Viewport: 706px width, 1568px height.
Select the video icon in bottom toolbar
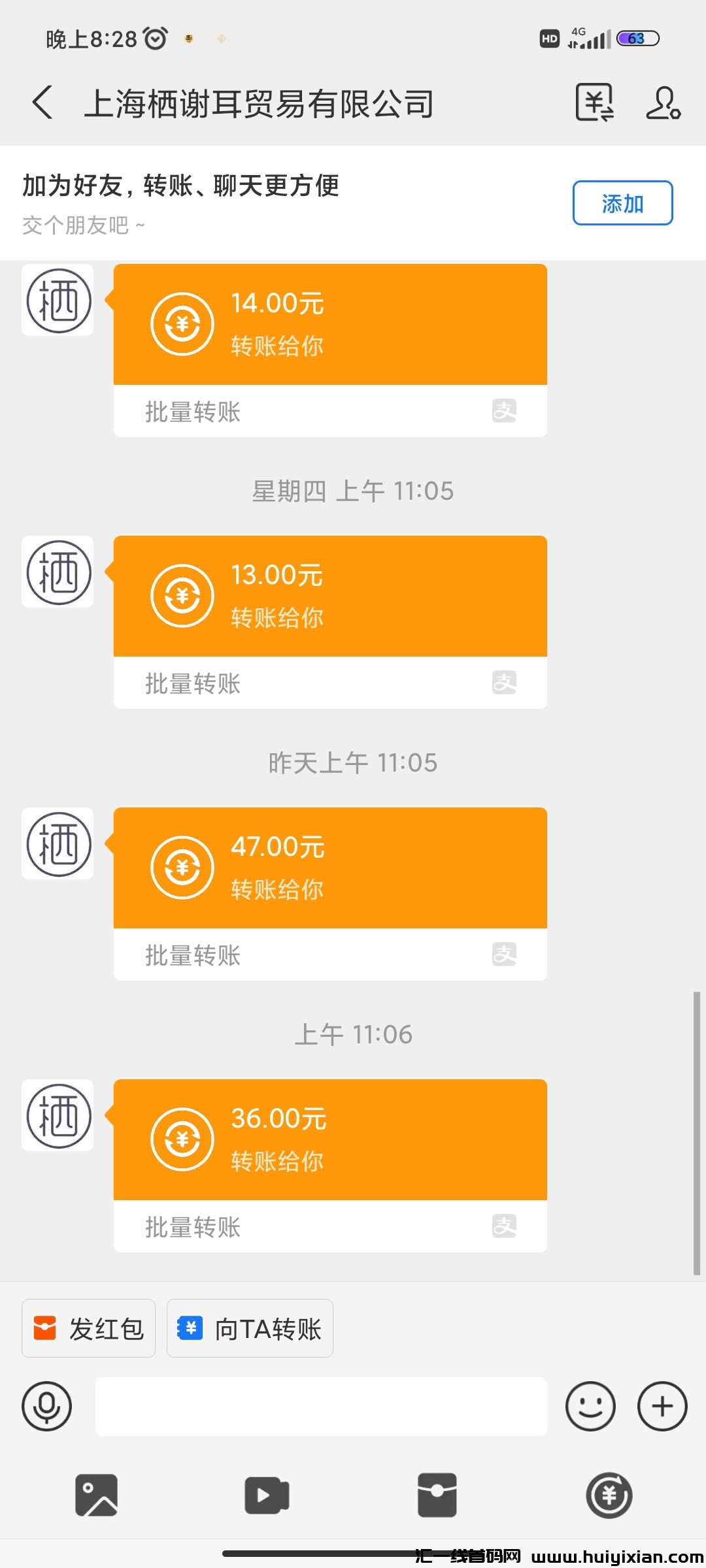(x=267, y=1494)
